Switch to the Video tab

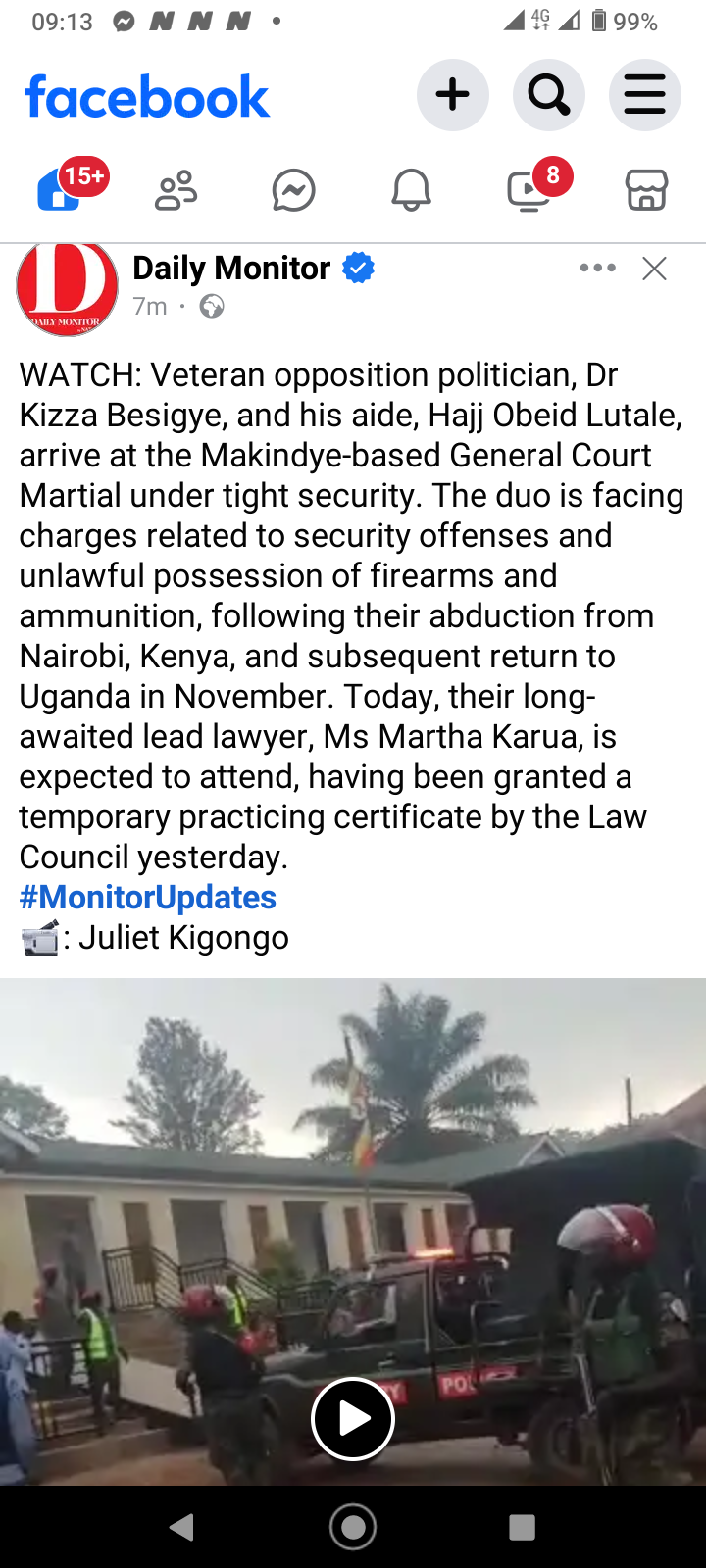click(529, 190)
